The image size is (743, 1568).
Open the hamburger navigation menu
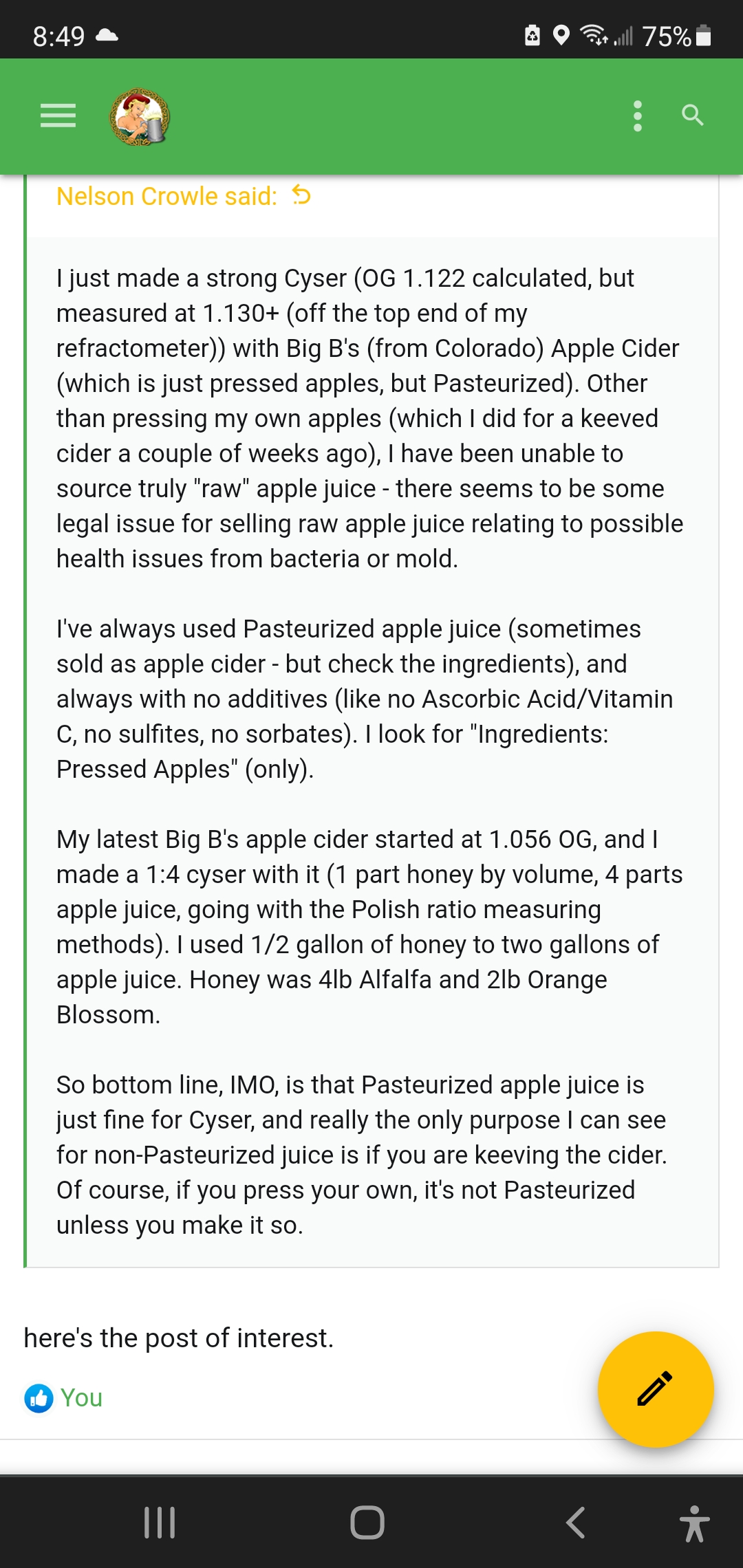pos(58,116)
